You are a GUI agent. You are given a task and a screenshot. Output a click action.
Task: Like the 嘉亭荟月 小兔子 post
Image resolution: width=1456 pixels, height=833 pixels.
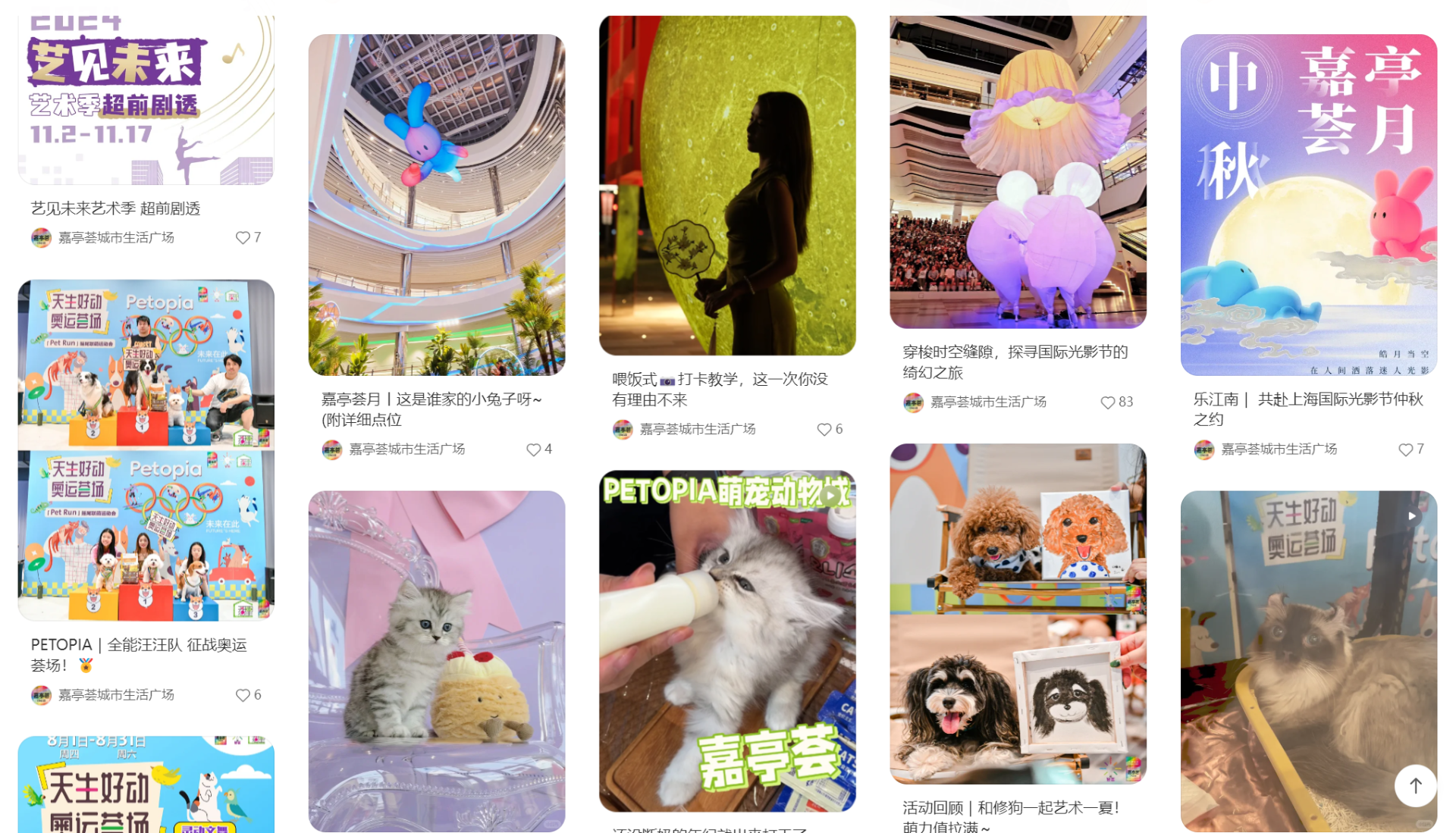click(534, 449)
